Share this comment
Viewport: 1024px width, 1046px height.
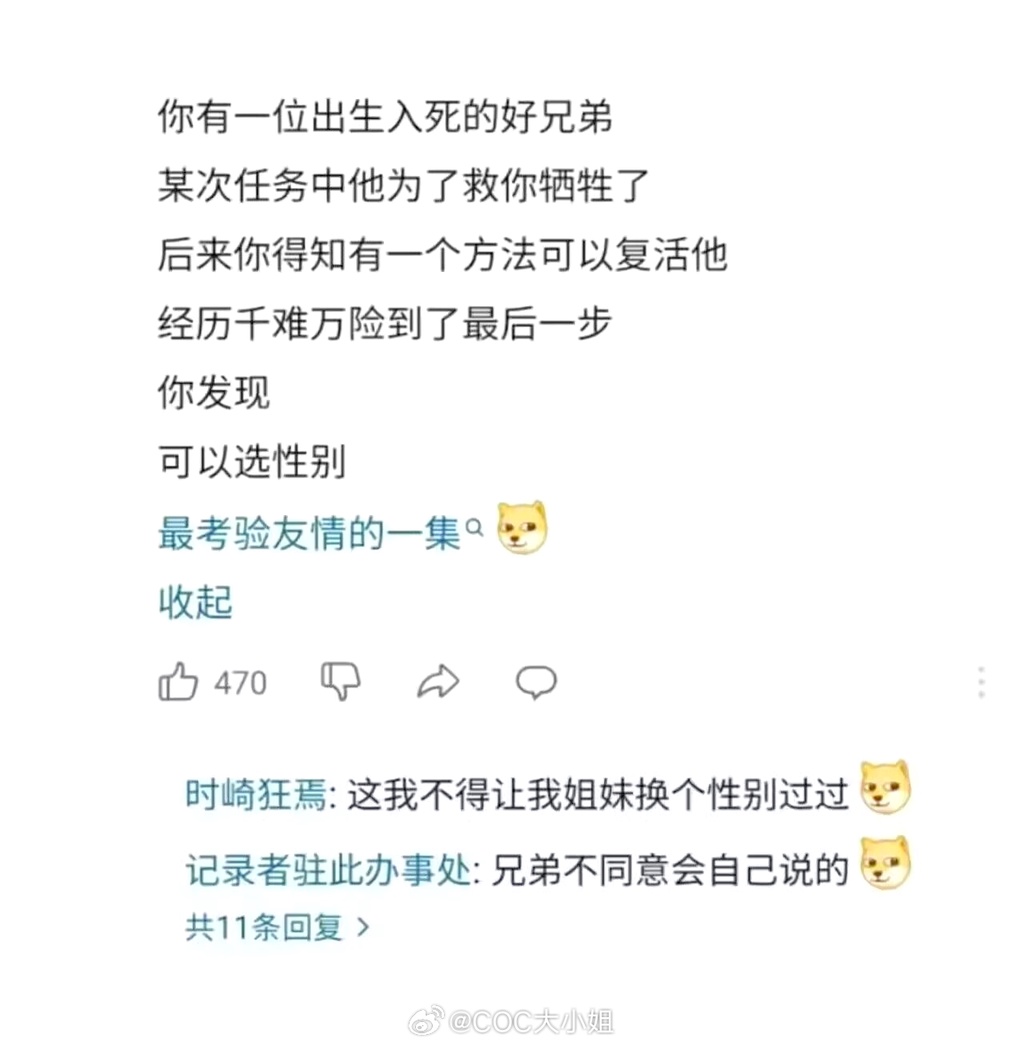point(437,682)
